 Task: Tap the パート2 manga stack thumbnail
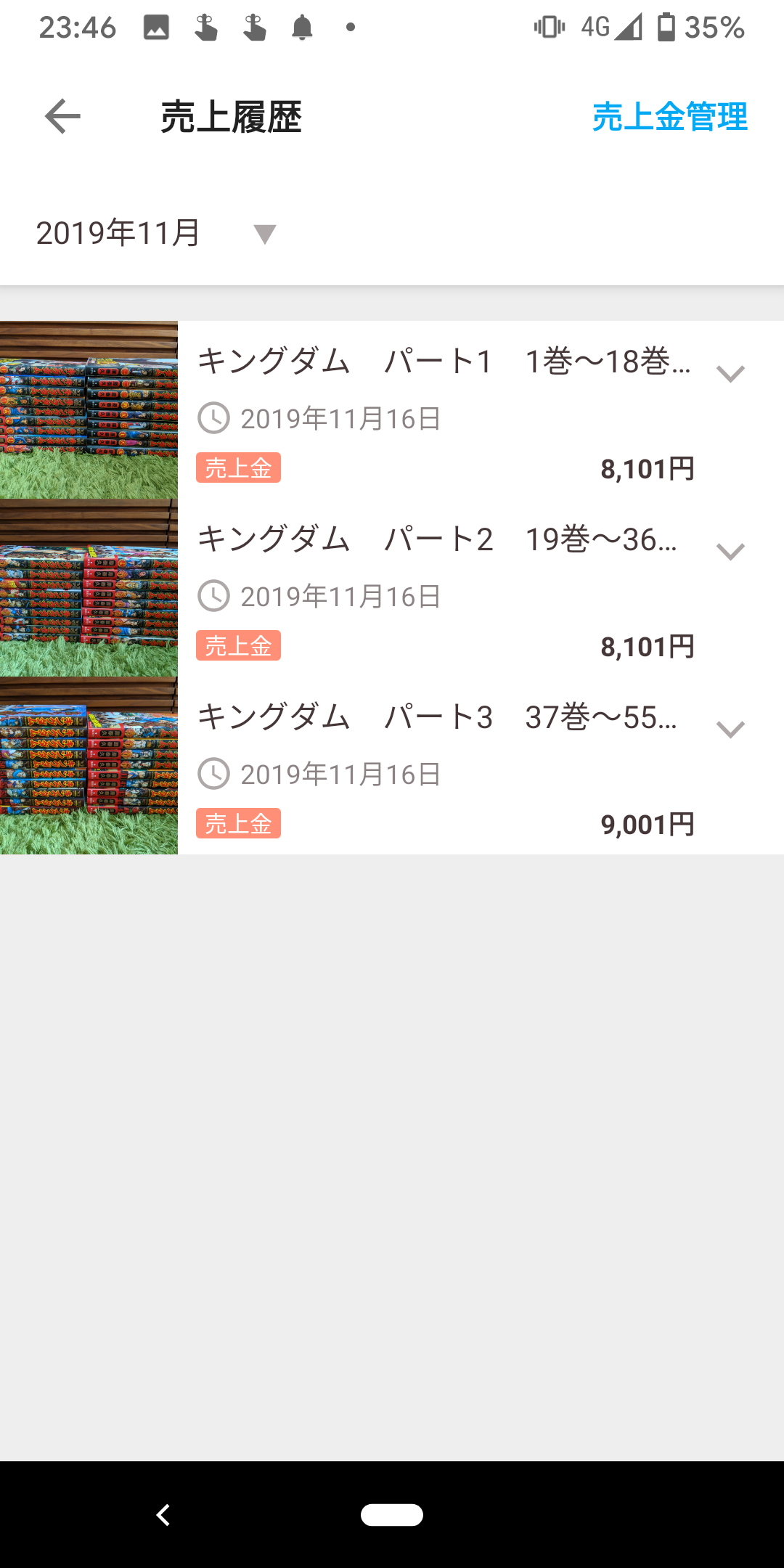coord(89,588)
